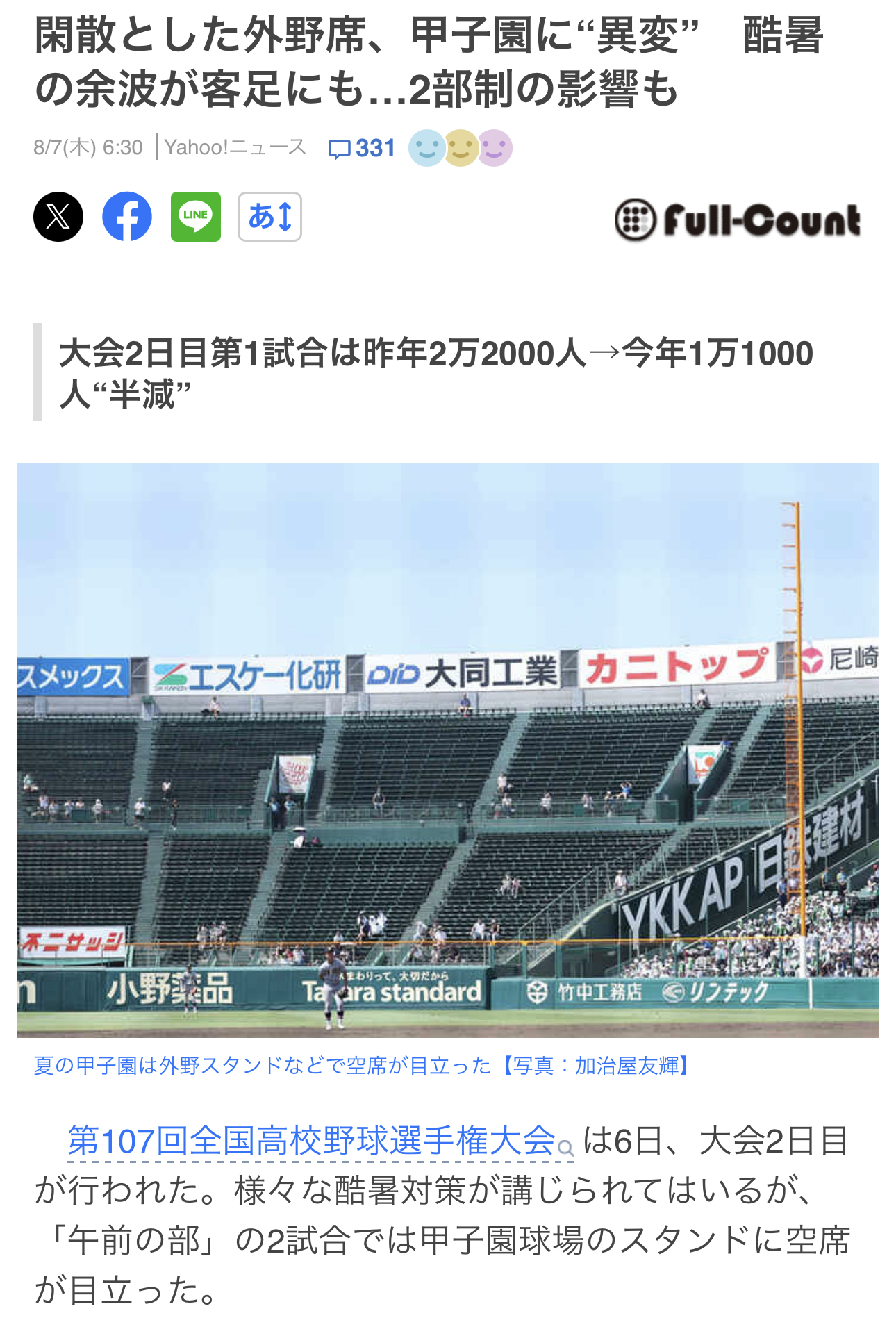Share article on X

[58, 217]
